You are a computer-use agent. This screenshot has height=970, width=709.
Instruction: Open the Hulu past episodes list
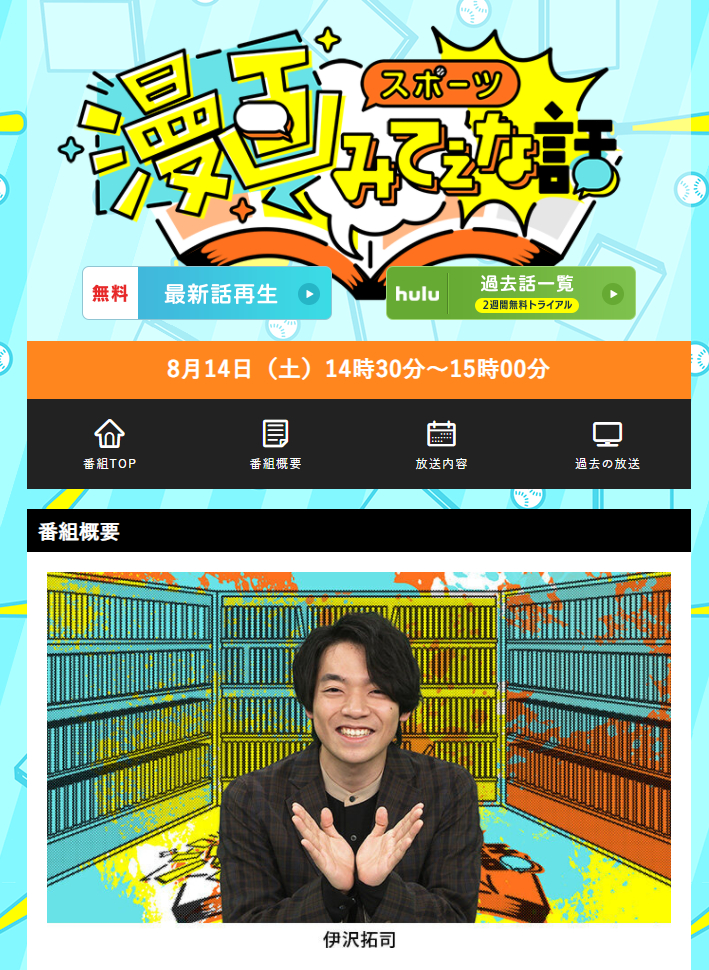pos(510,293)
